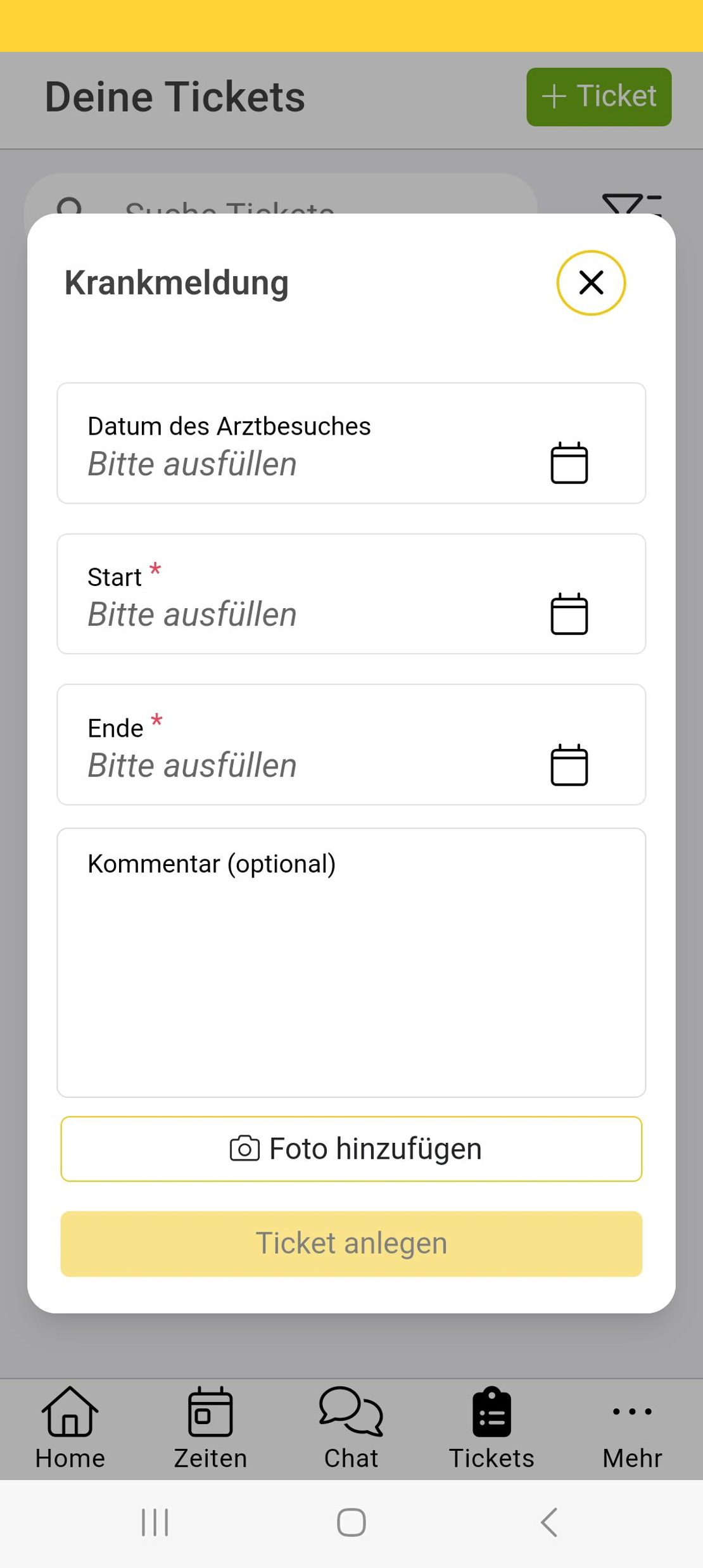Open the Mehr three-dots icon
Image resolution: width=703 pixels, height=1568 pixels.
coord(632,1412)
